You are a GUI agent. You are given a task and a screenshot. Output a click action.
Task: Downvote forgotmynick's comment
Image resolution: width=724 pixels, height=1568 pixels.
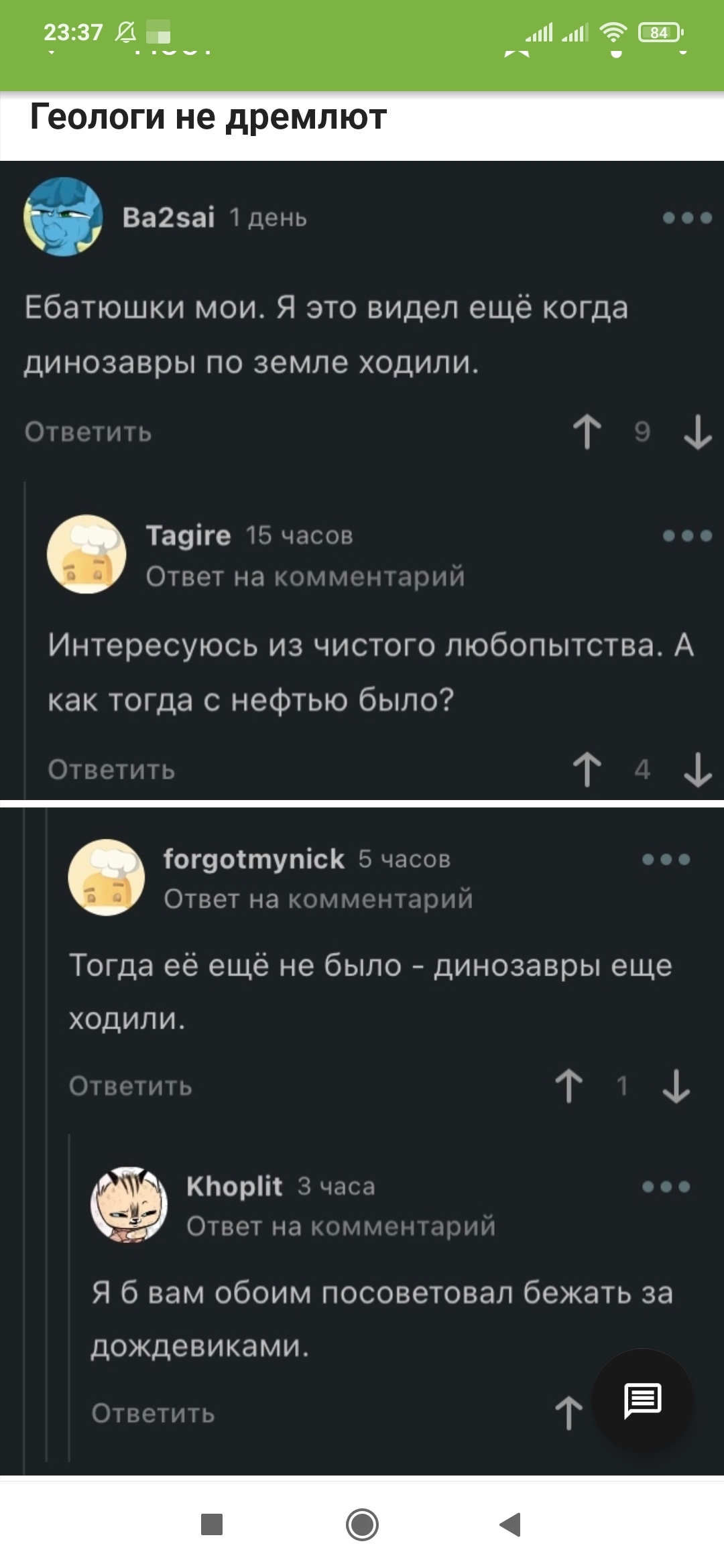676,1086
